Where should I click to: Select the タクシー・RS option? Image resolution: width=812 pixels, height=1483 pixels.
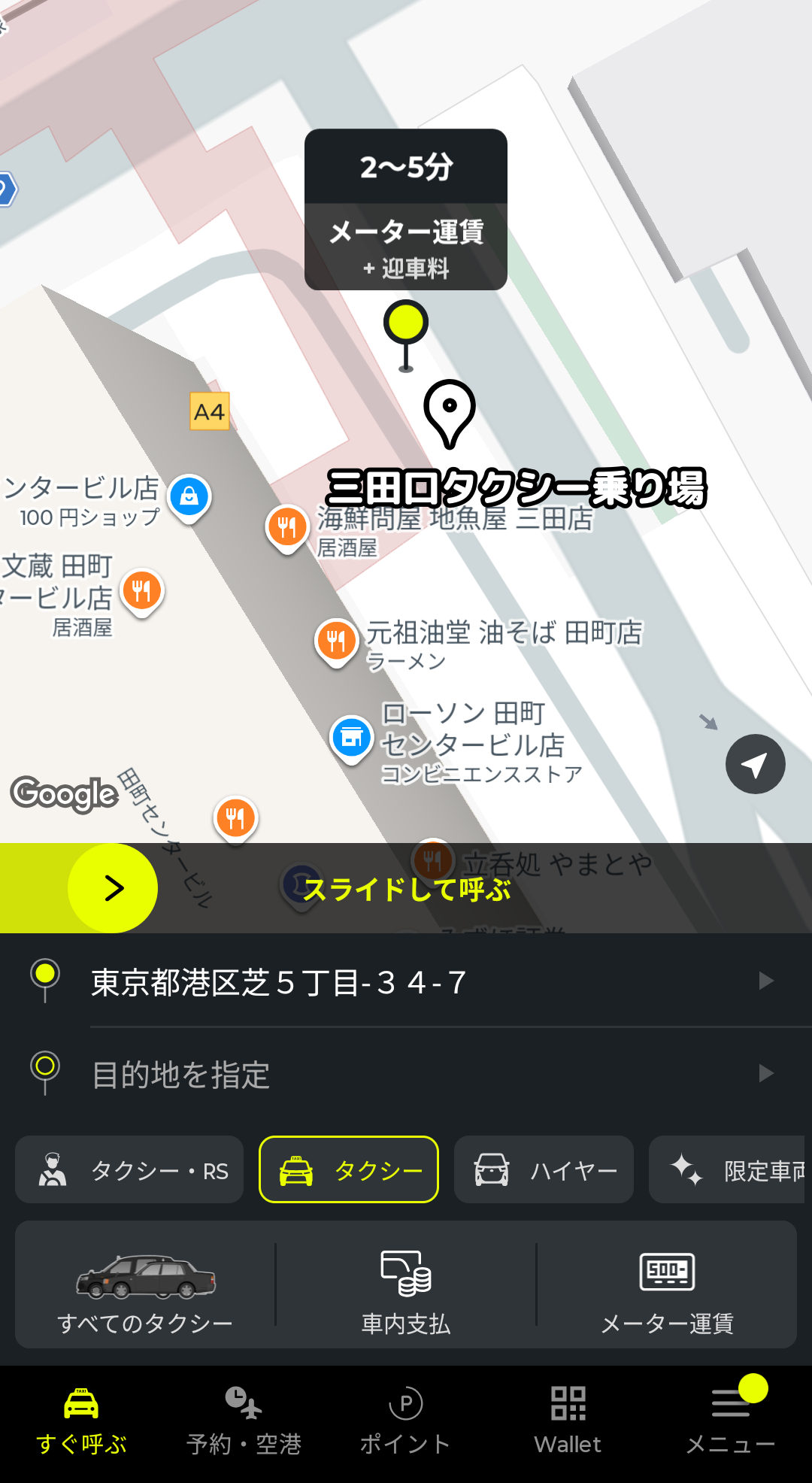(129, 1170)
